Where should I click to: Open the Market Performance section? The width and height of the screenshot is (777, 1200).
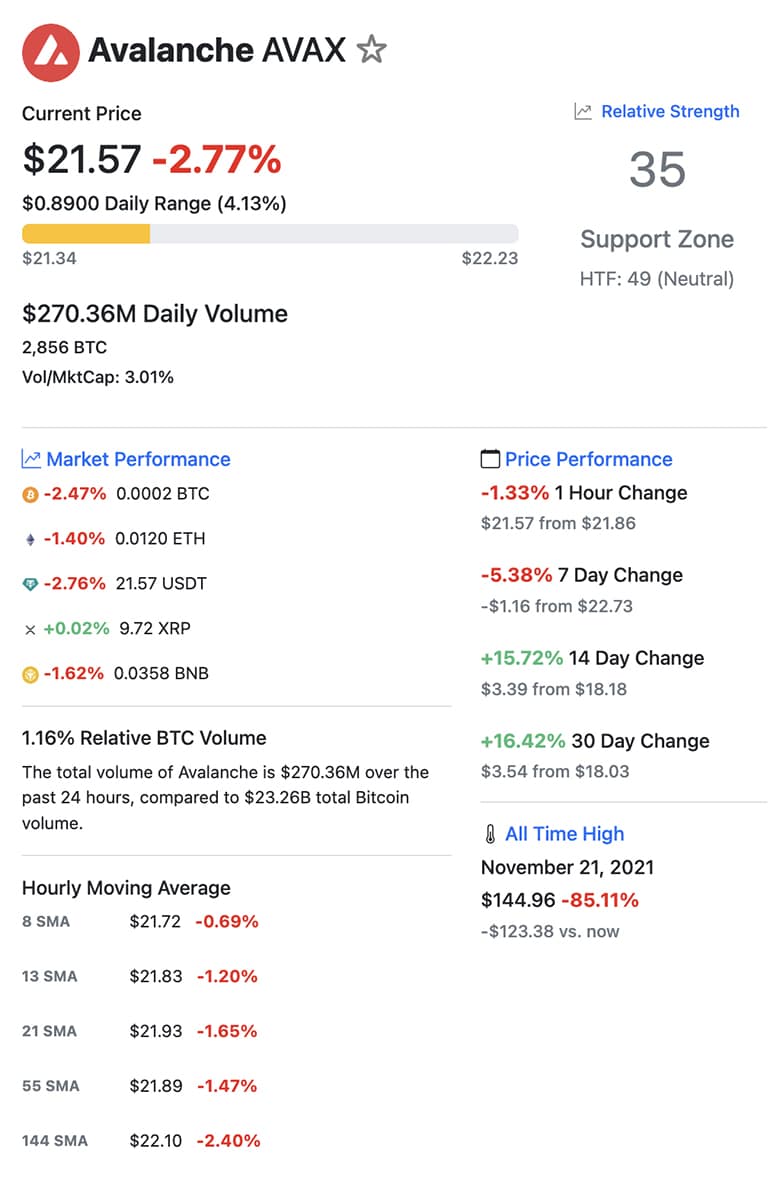[x=138, y=459]
